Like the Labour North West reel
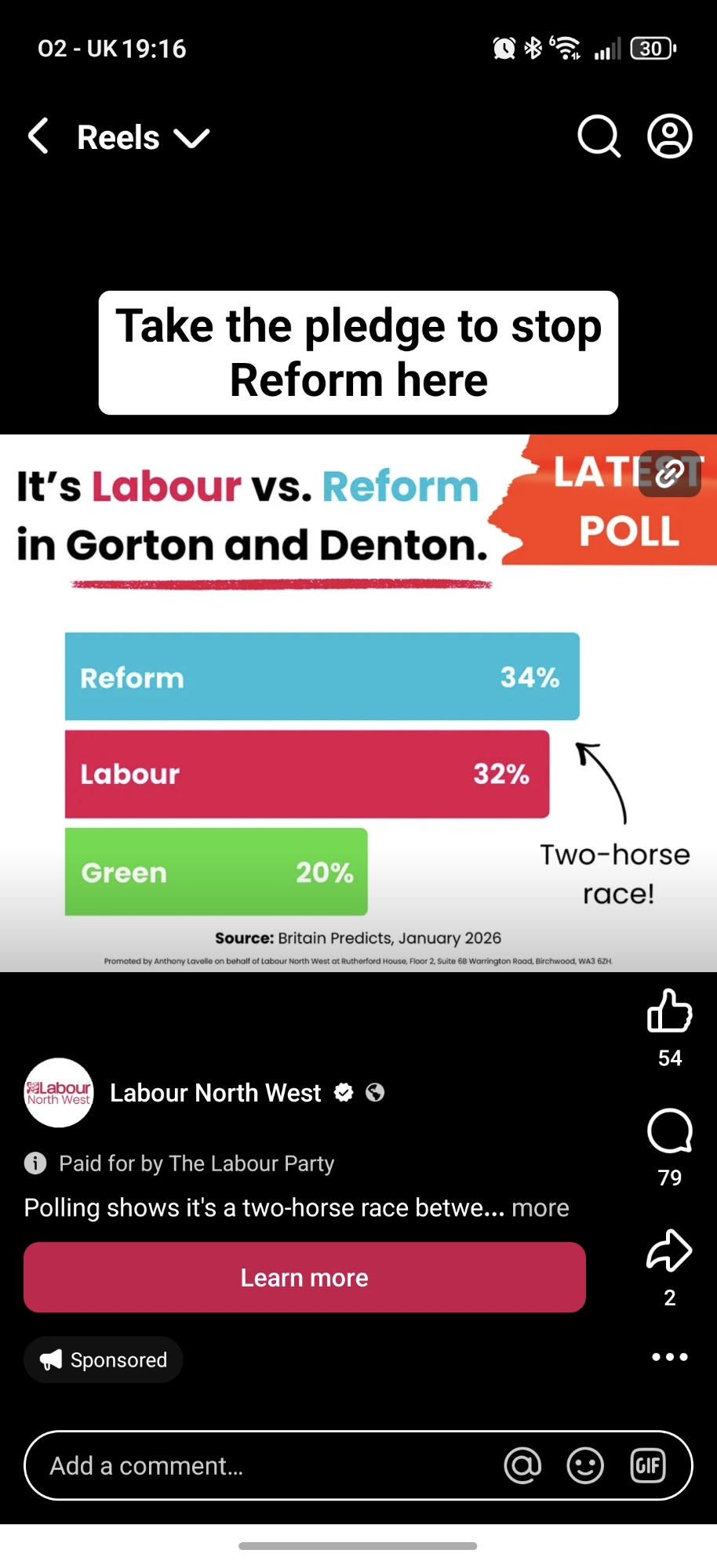This screenshot has width=717, height=1568. [669, 1010]
